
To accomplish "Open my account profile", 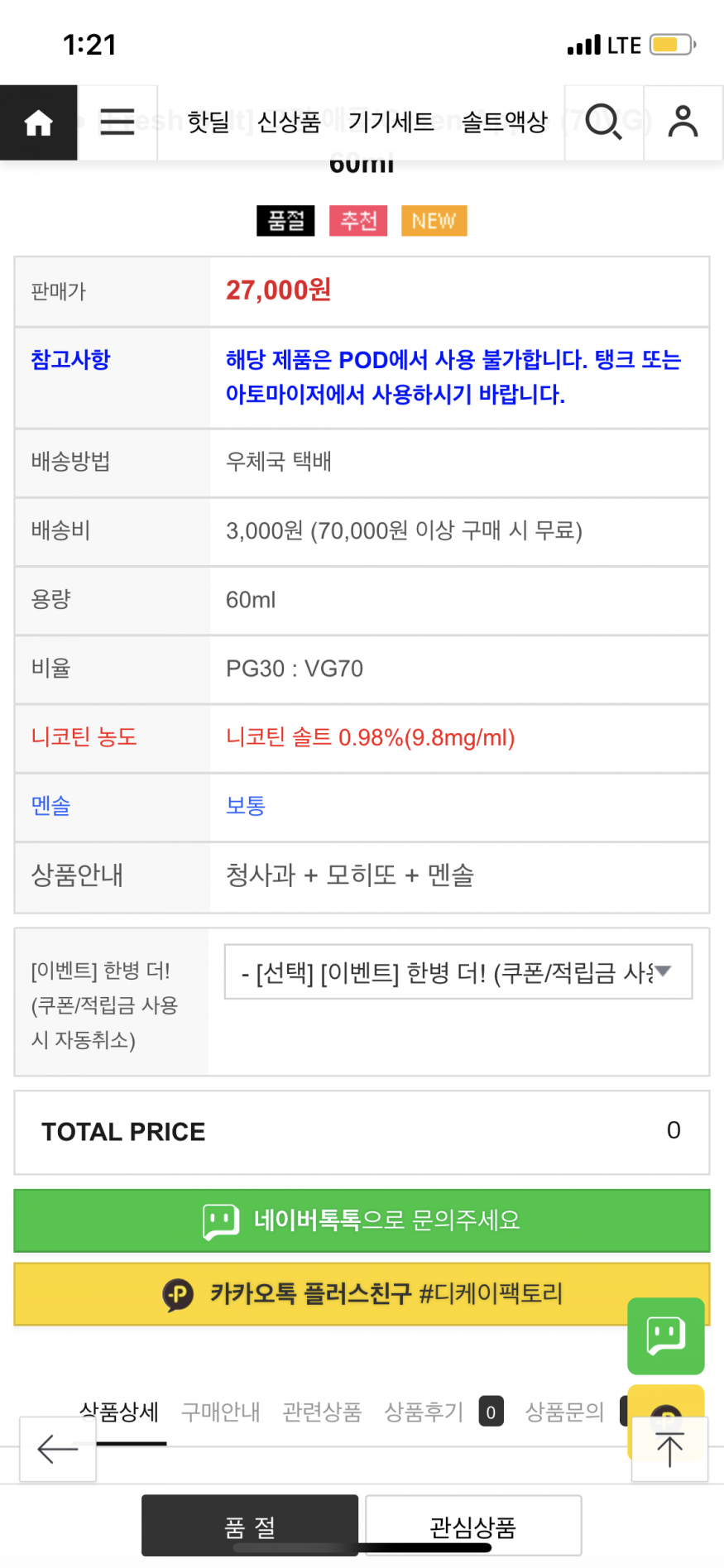I will (x=683, y=122).
